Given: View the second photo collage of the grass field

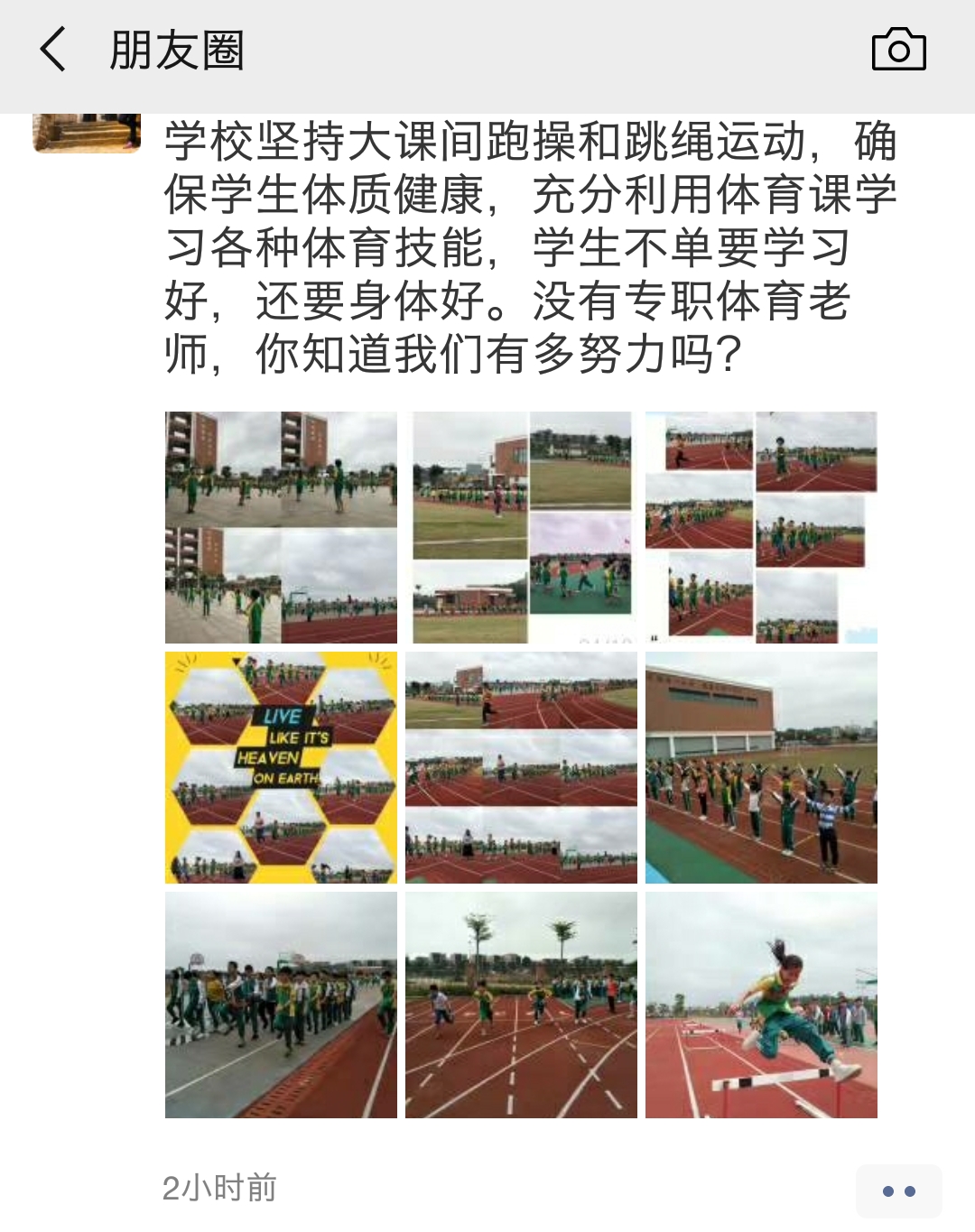Looking at the screenshot, I should tap(521, 527).
